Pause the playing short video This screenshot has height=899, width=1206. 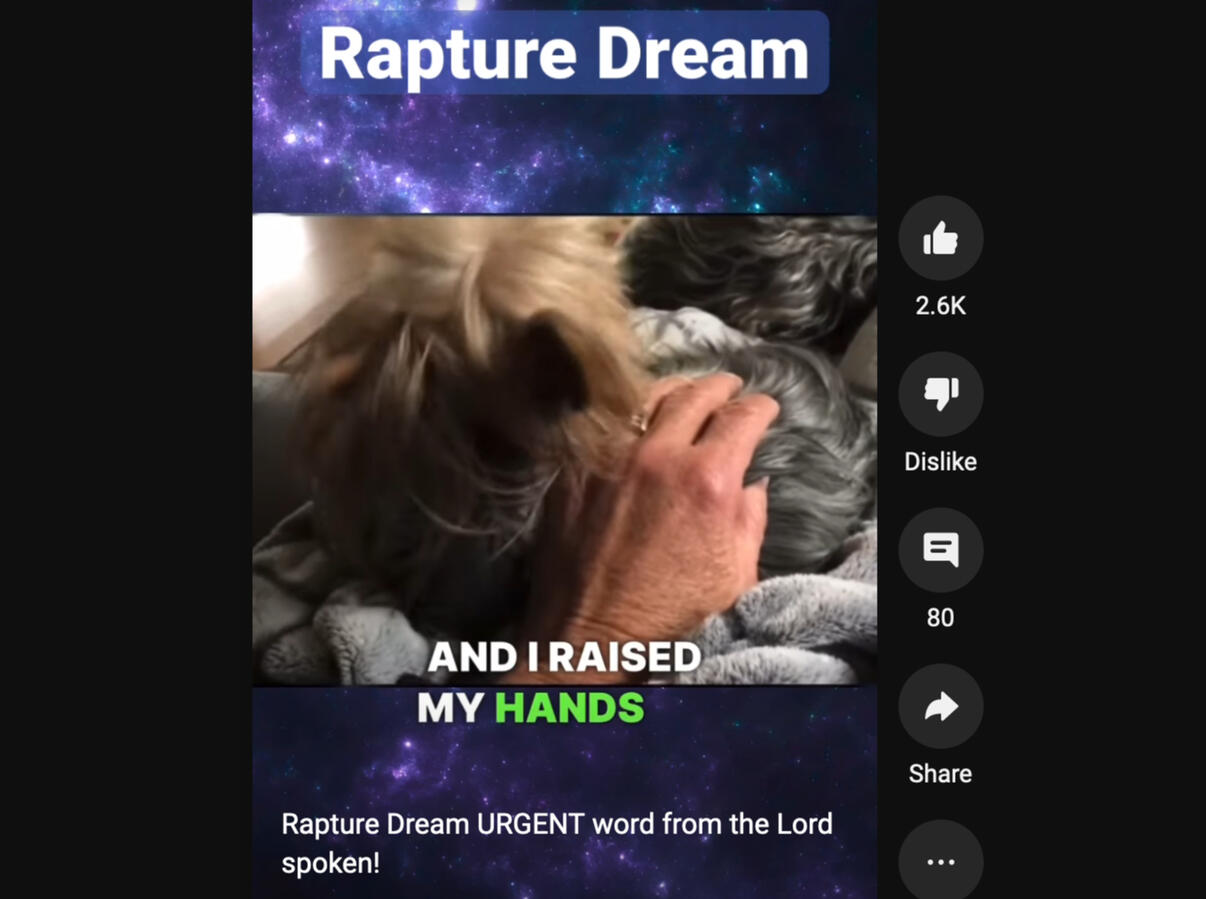(564, 450)
